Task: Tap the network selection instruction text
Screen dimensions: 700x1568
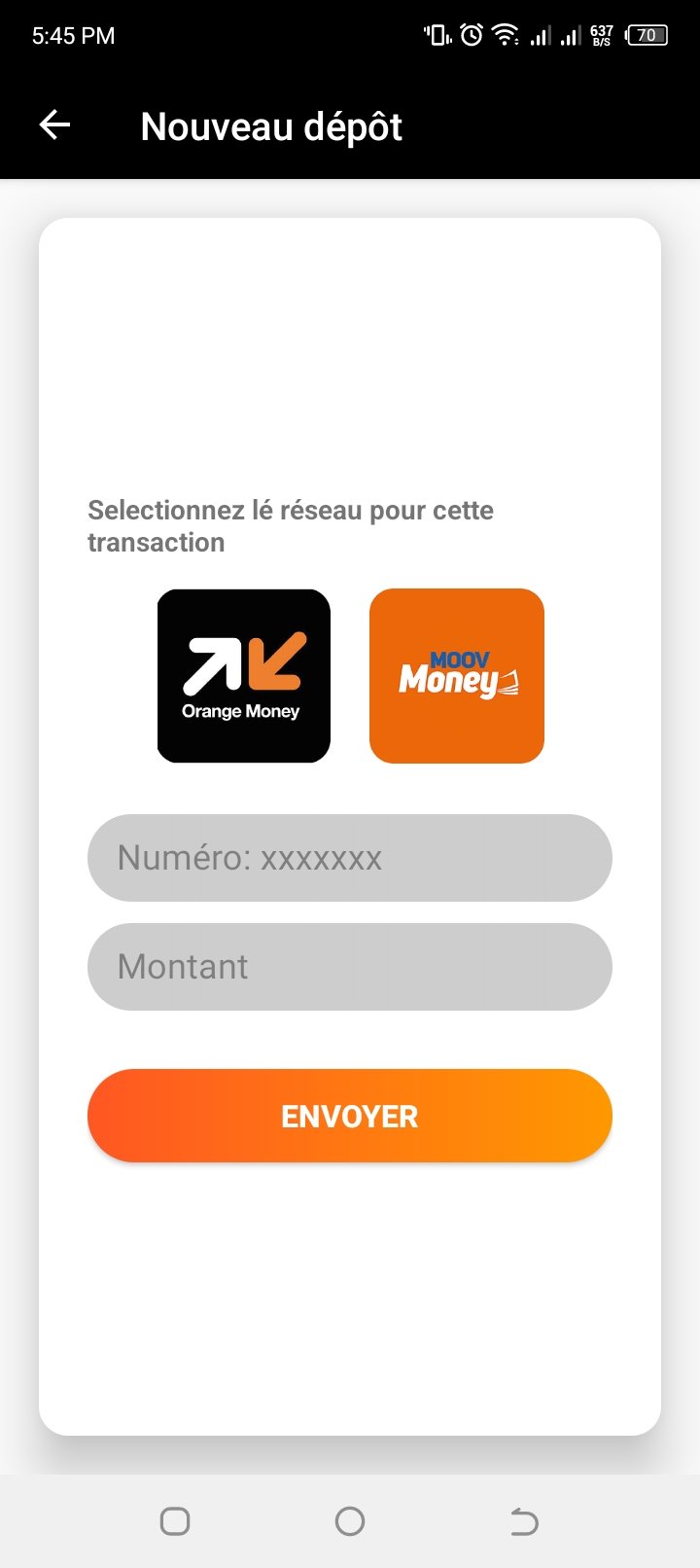Action: pyautogui.click(x=290, y=525)
